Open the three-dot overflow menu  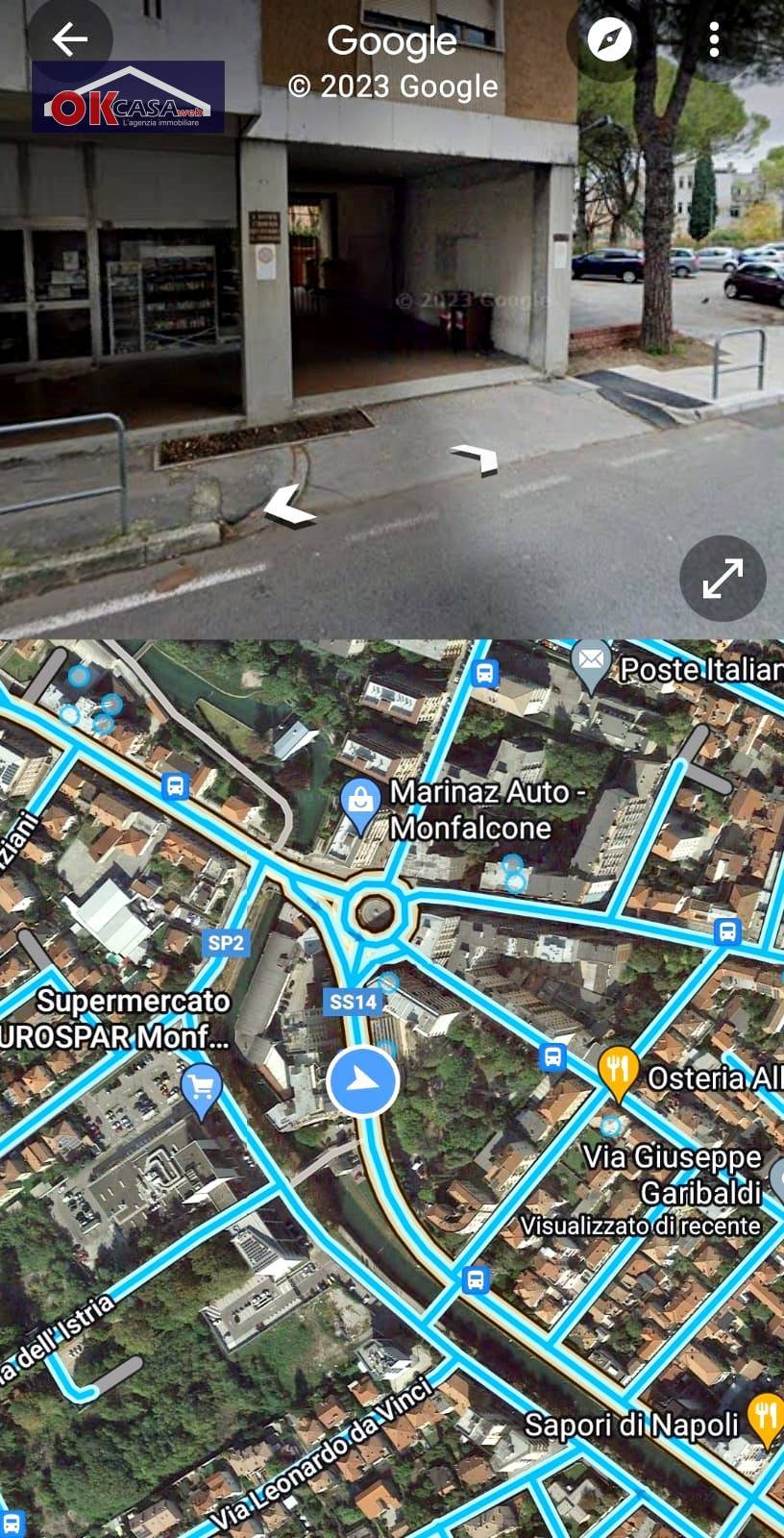[x=714, y=39]
